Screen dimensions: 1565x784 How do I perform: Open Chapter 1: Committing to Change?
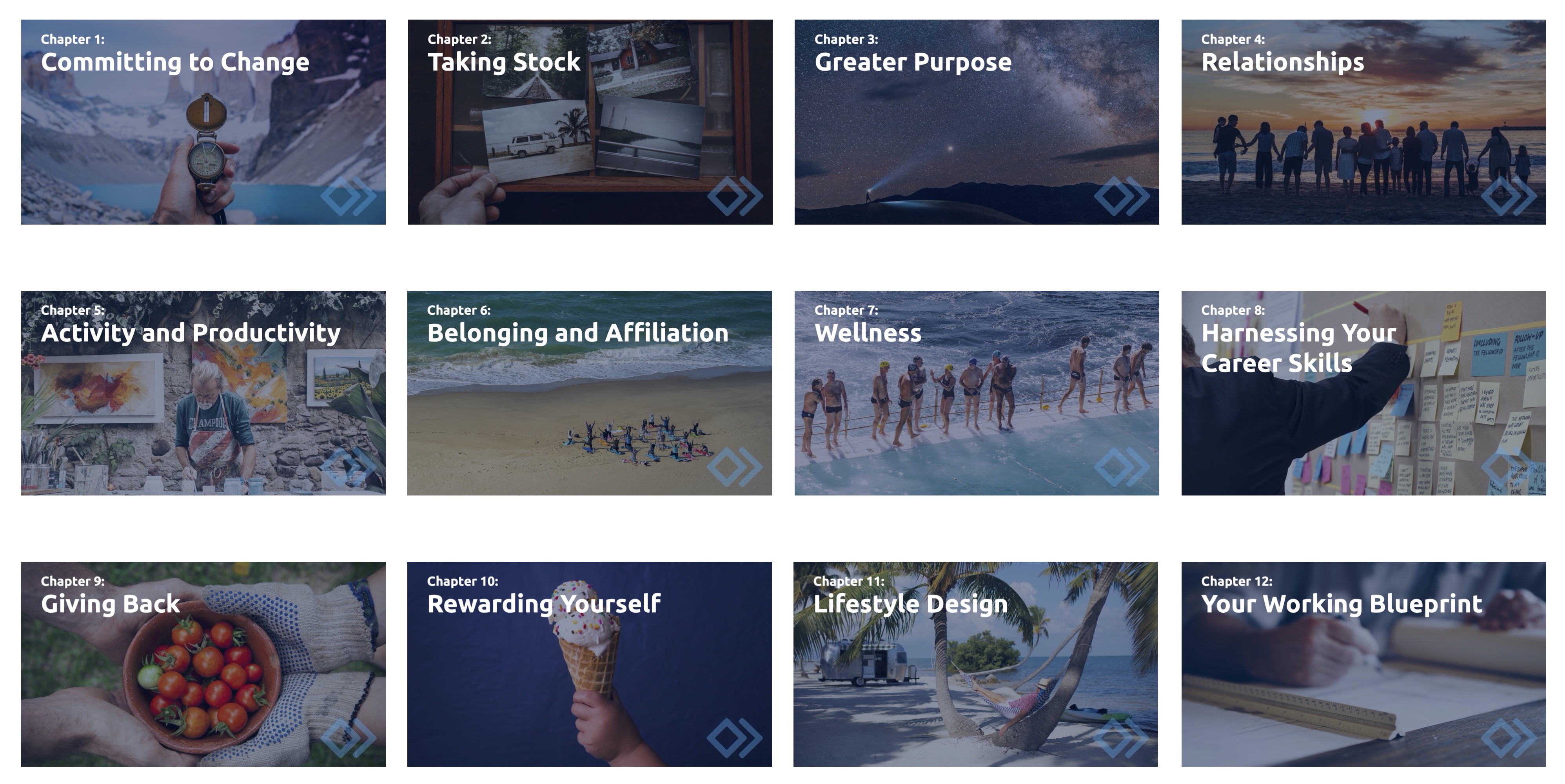203,122
